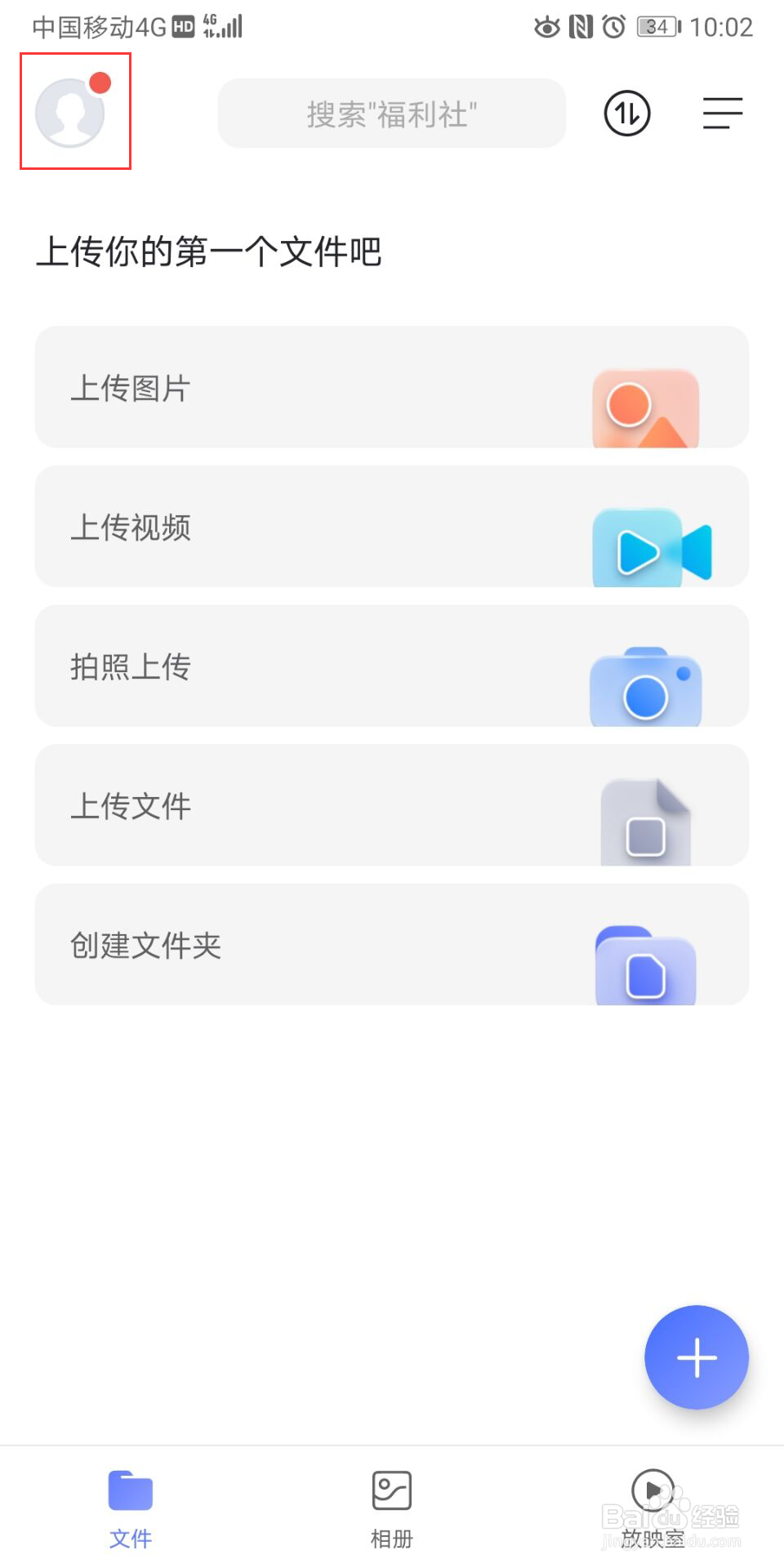Tap the search box "福利社"
The width and height of the screenshot is (784, 1568).
(391, 114)
